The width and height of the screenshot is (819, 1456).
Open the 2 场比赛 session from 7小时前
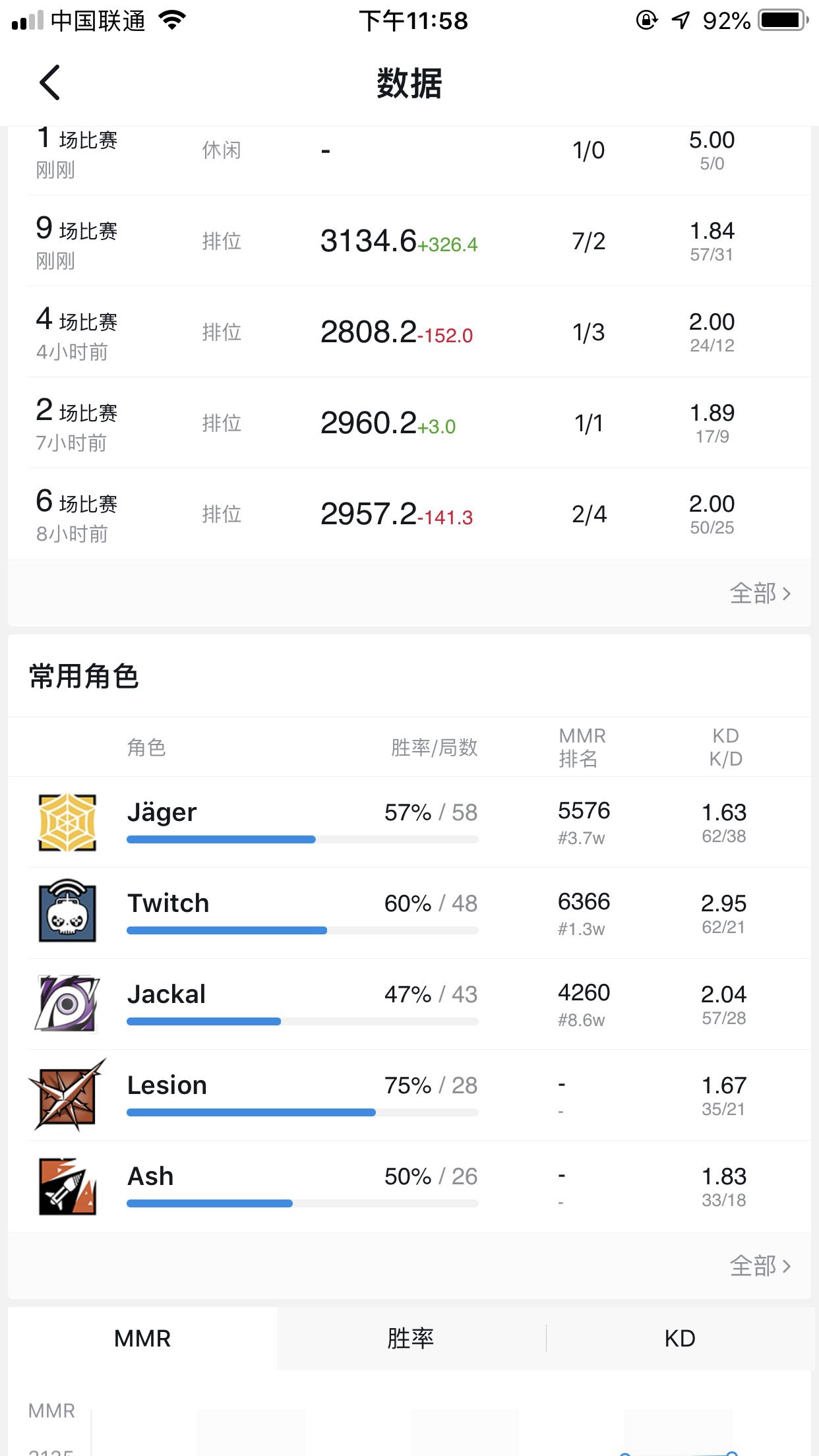click(419, 423)
